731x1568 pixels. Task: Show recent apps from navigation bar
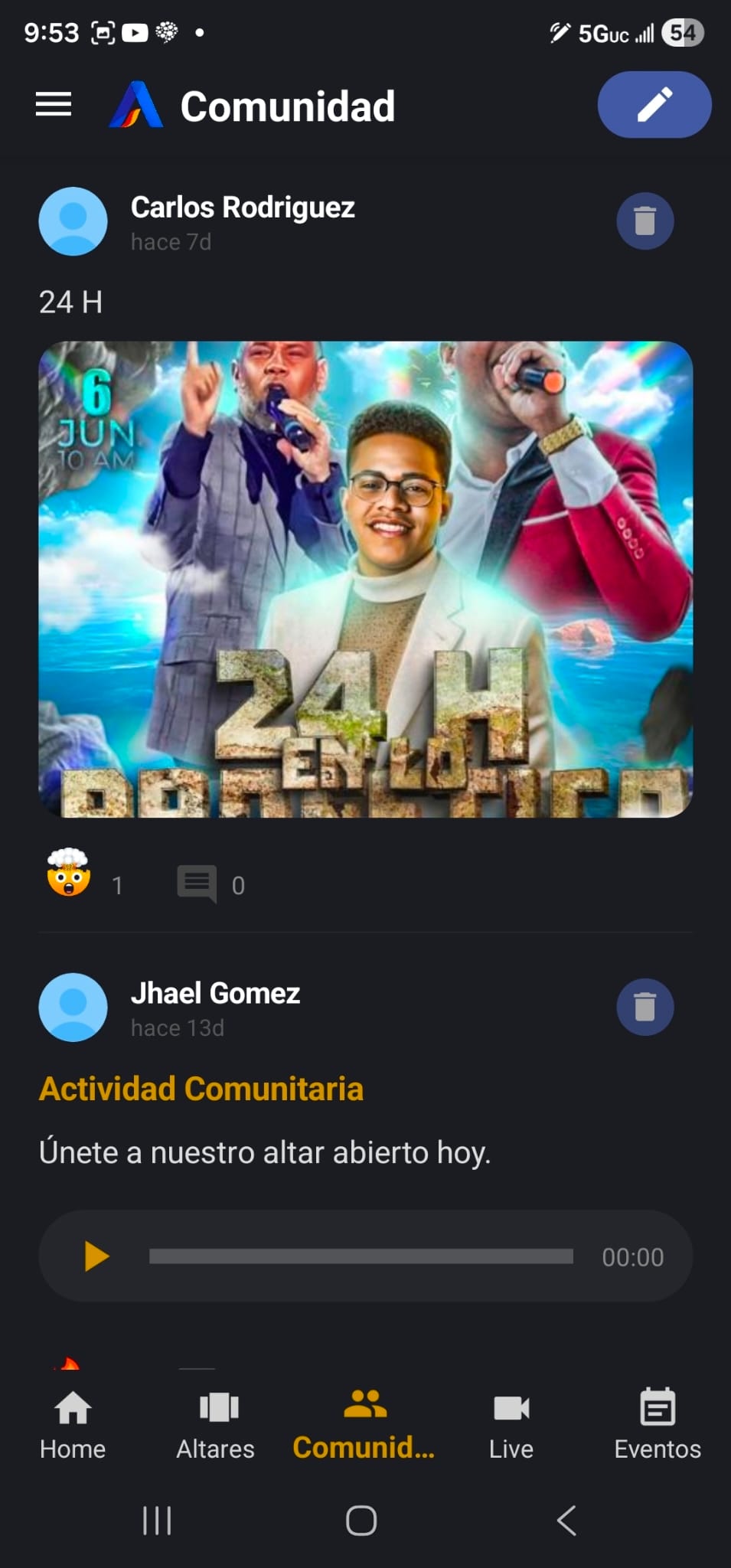(157, 1521)
